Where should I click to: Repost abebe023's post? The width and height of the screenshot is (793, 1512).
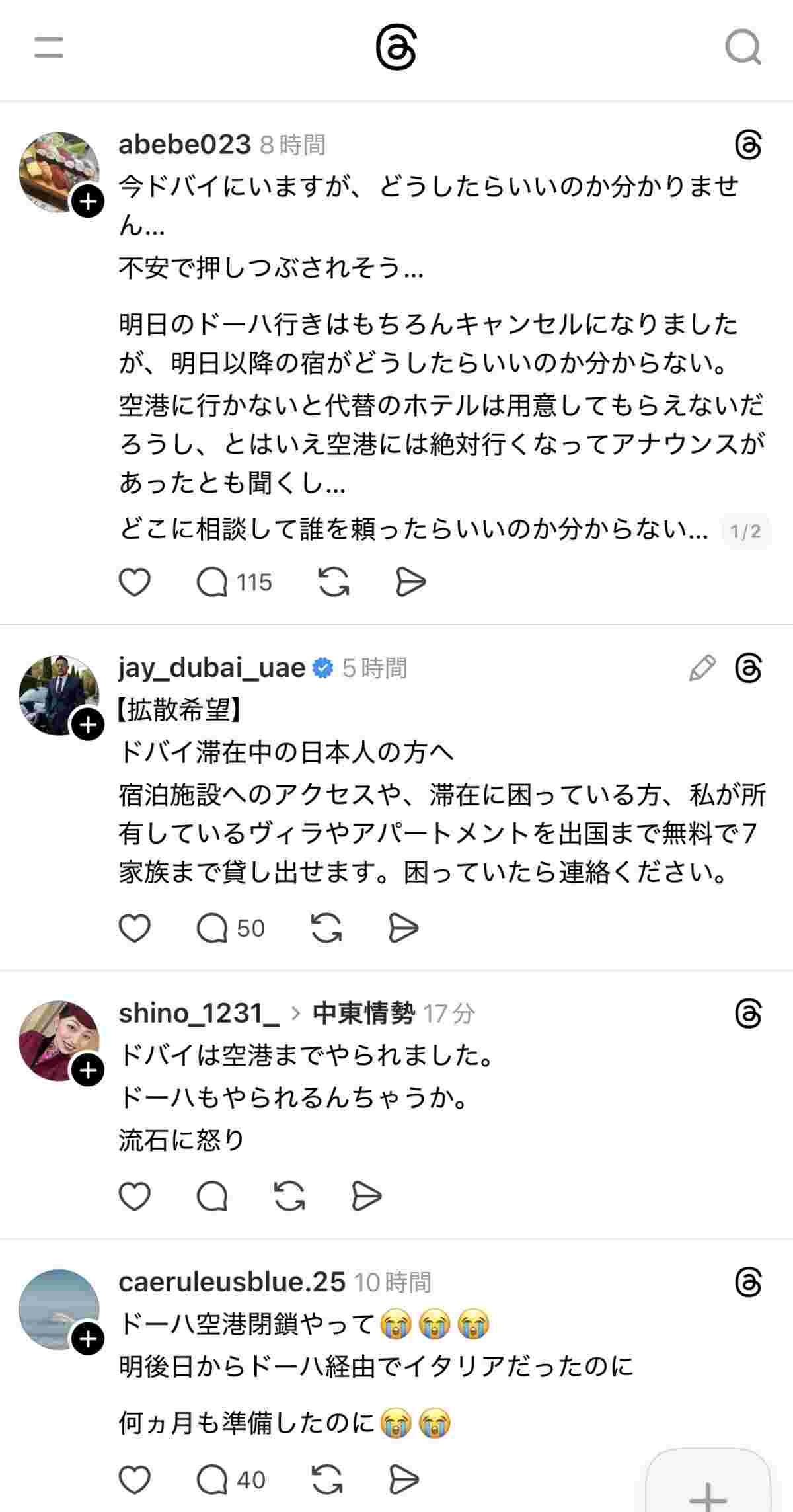[x=334, y=582]
